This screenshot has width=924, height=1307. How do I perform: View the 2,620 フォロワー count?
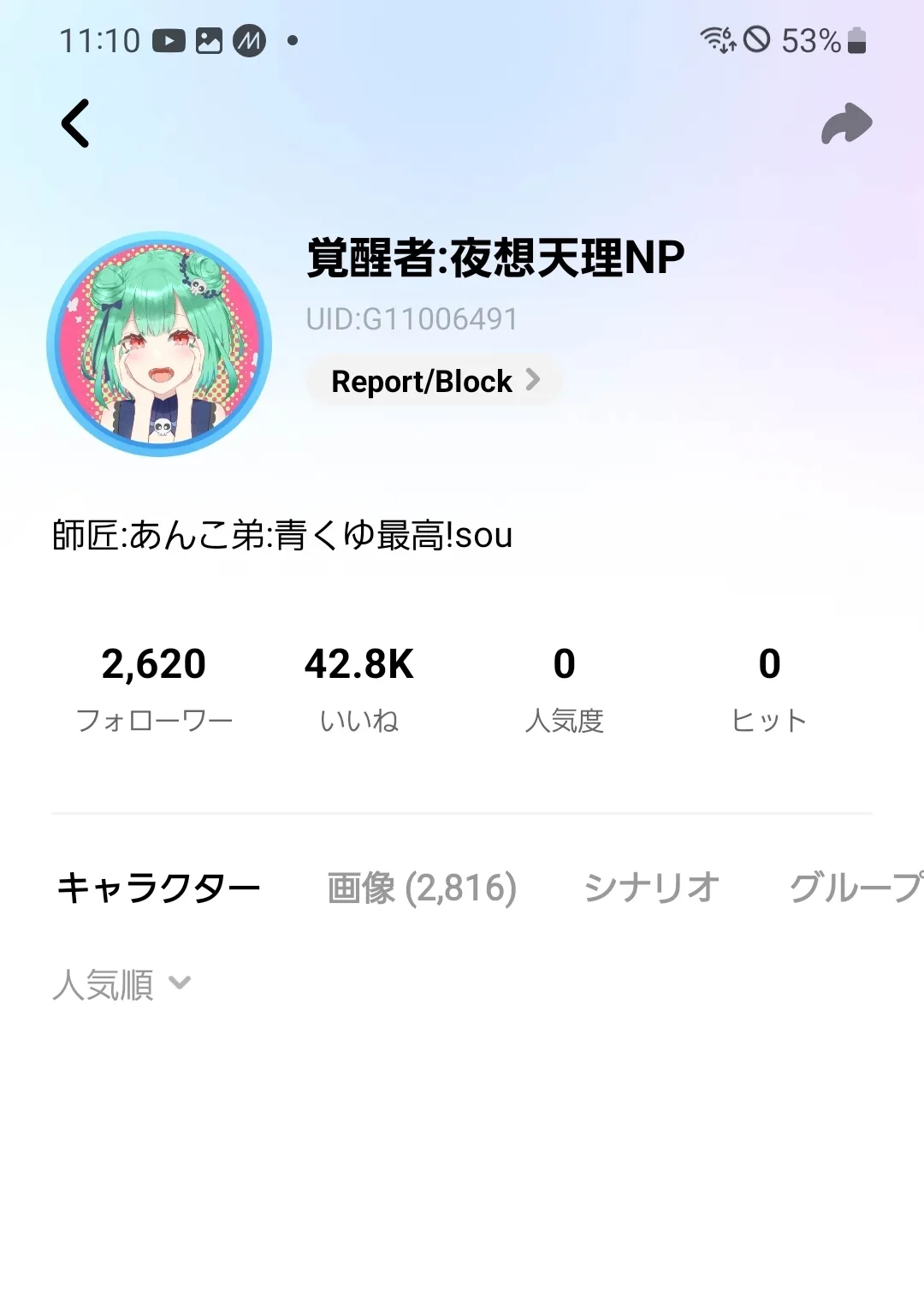click(x=155, y=685)
